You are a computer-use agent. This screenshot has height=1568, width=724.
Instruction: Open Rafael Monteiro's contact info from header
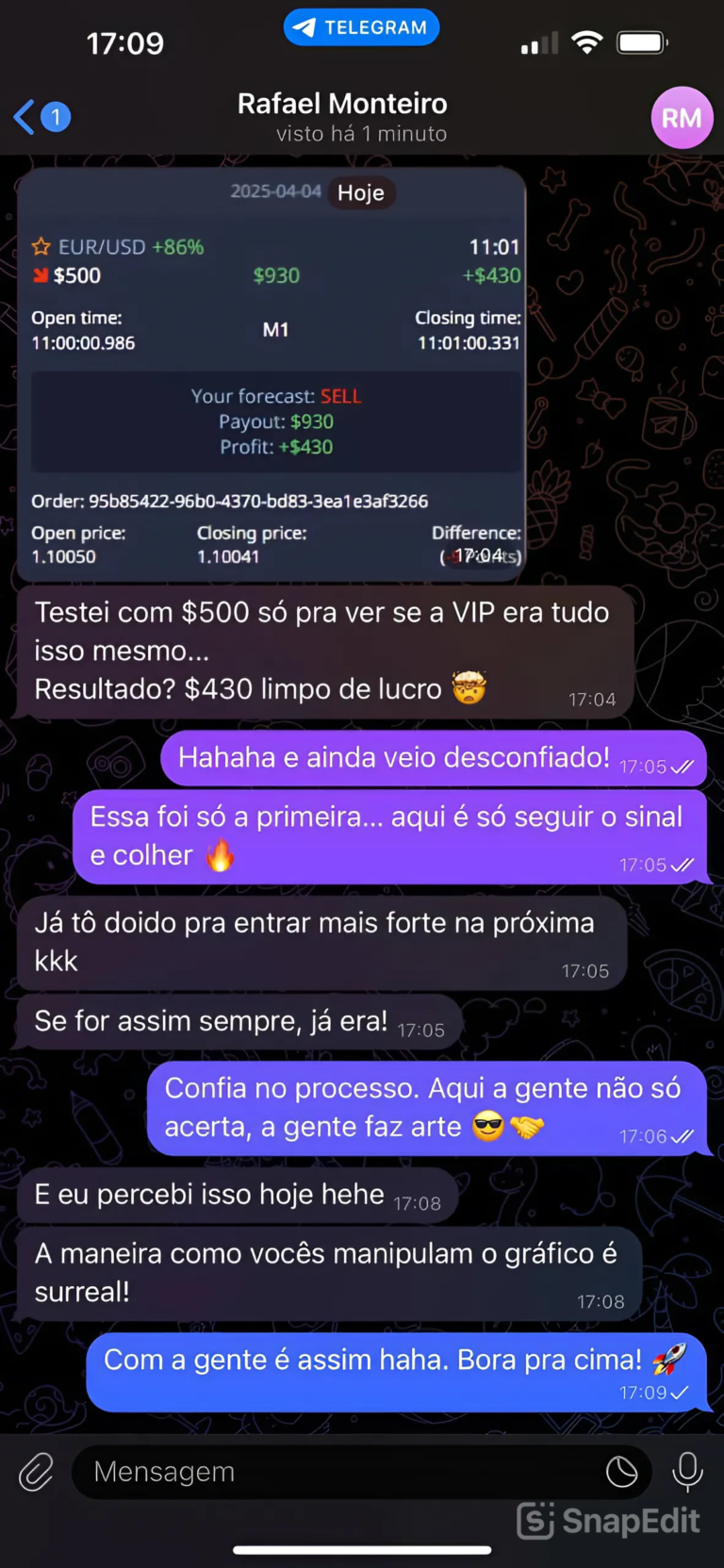click(x=342, y=116)
